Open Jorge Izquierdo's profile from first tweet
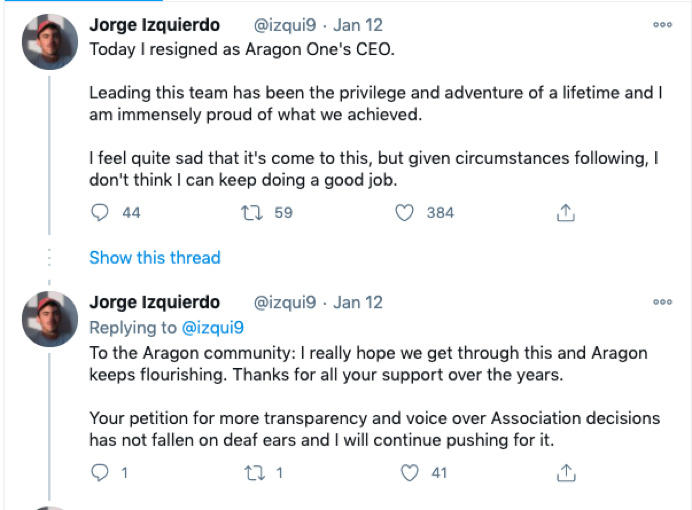692x510 pixels. tap(154, 24)
